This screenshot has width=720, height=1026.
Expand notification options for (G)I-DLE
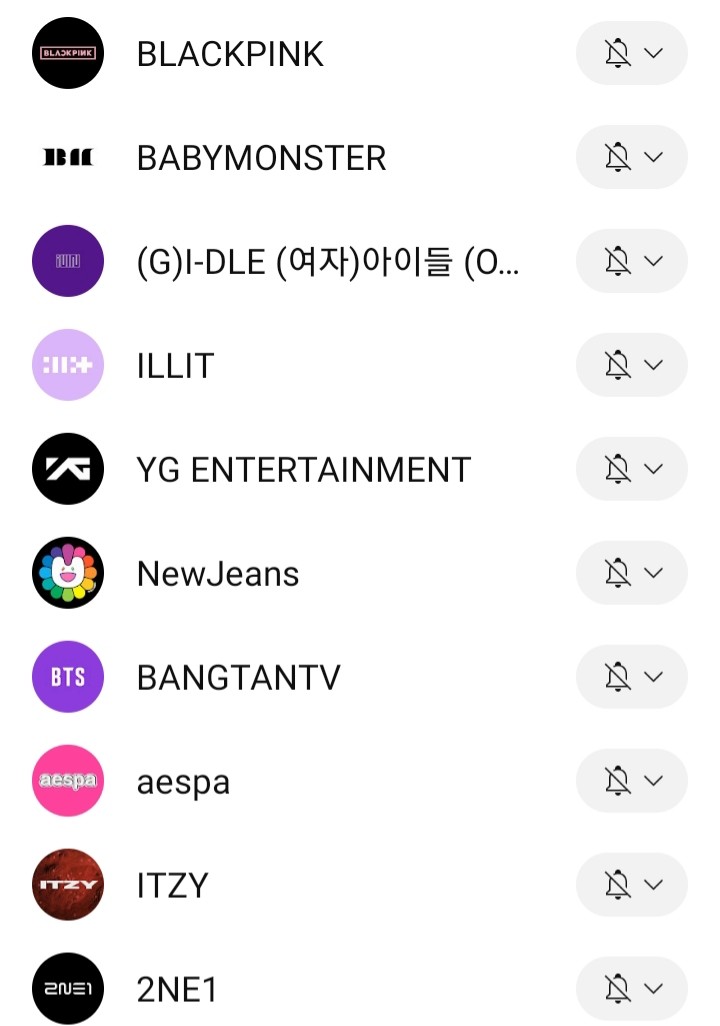(632, 261)
